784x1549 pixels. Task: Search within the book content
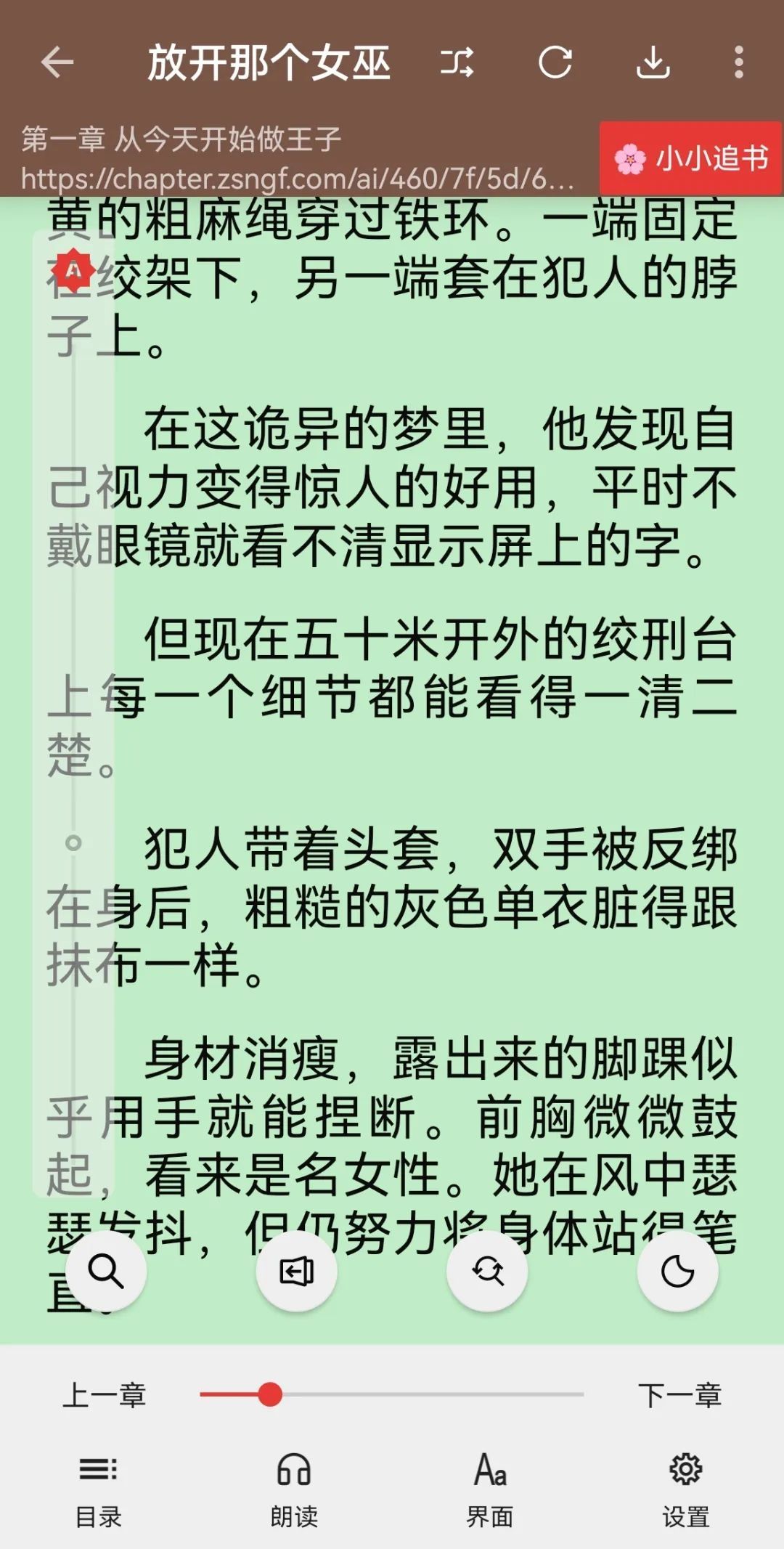click(x=106, y=1271)
